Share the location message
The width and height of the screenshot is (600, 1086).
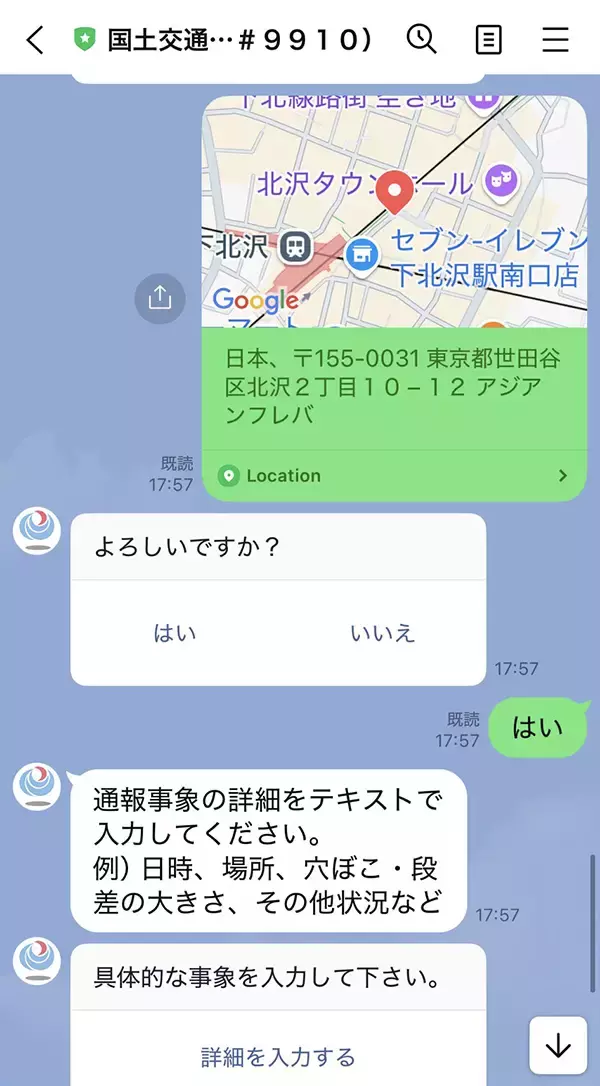coord(160,297)
